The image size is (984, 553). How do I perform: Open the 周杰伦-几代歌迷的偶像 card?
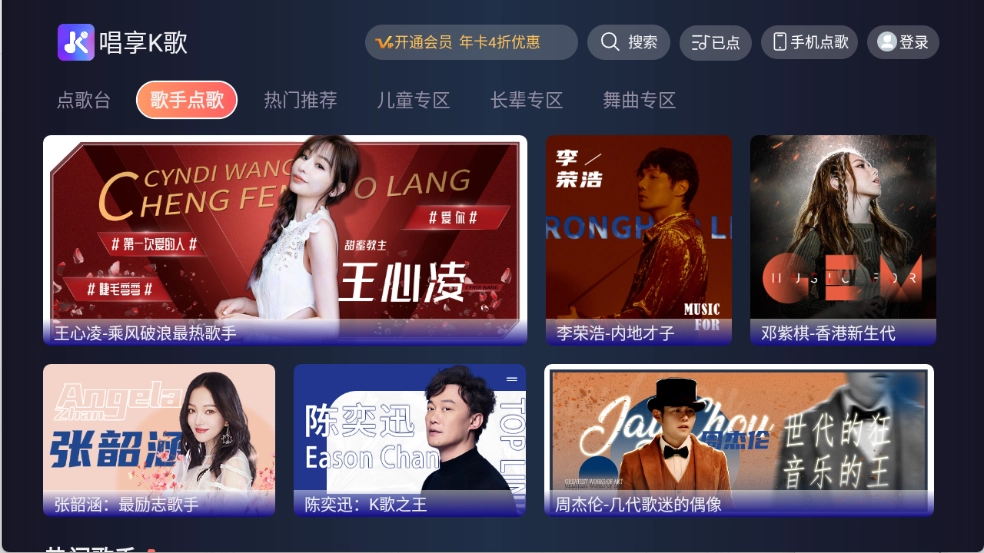[x=738, y=440]
